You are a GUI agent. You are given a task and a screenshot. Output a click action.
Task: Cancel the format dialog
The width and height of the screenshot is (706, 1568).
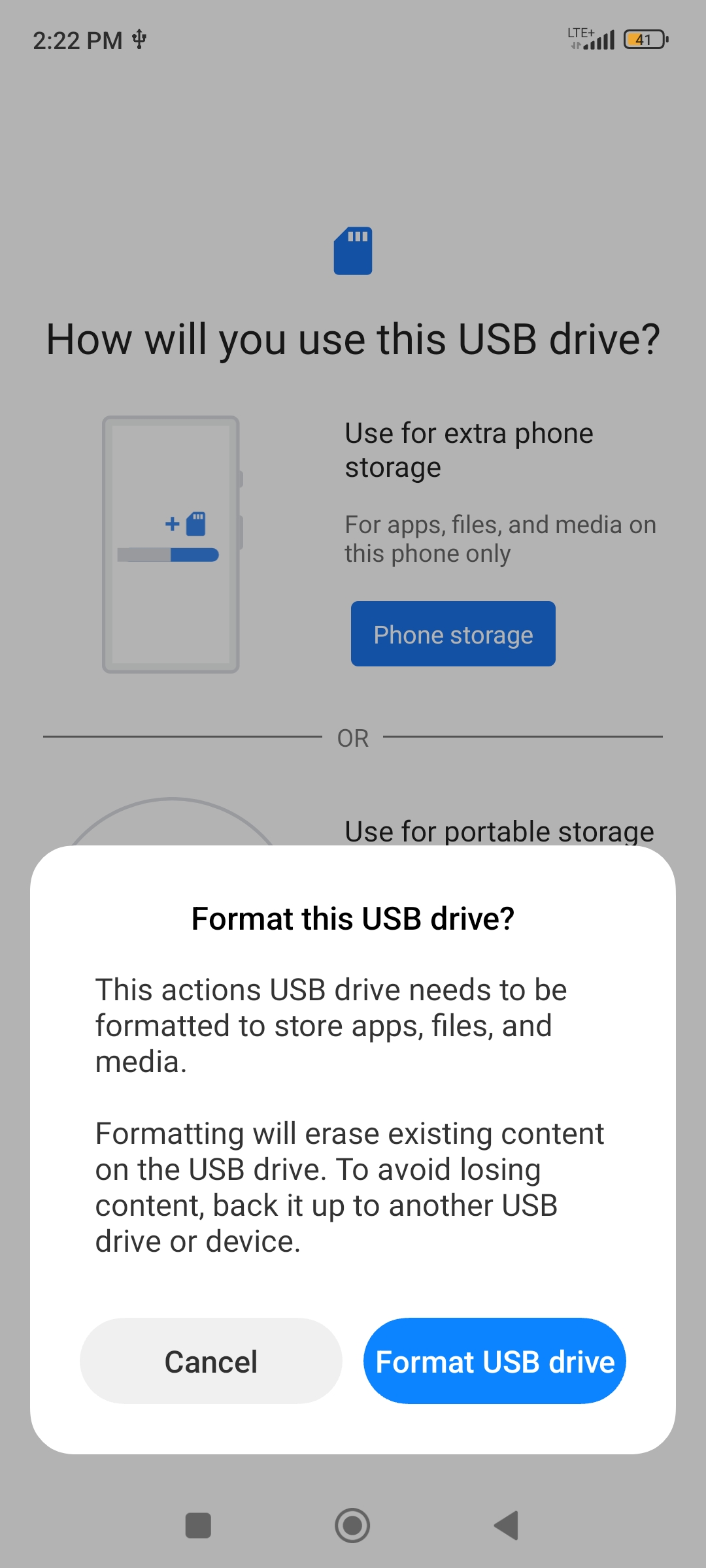211,1361
